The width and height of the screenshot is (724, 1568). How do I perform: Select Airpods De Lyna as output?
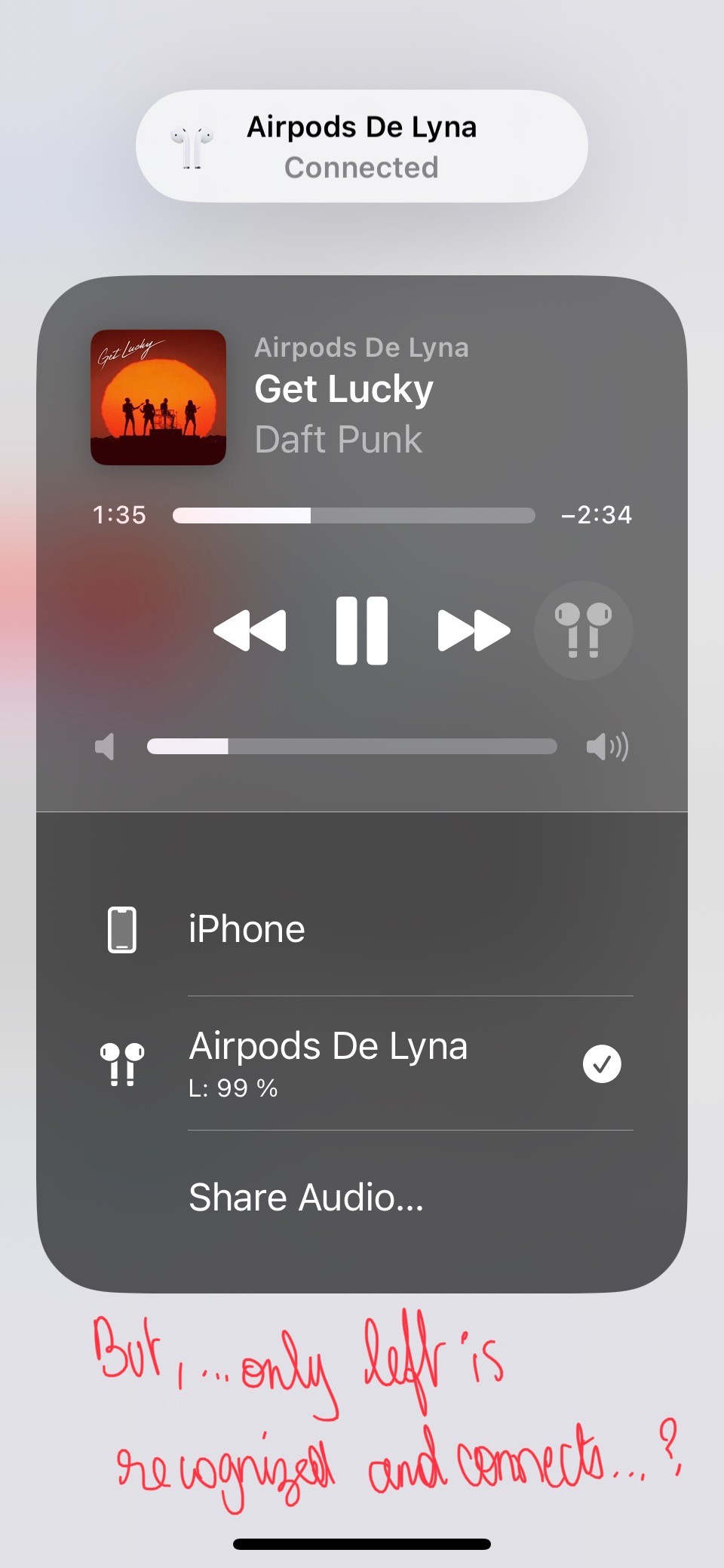(x=328, y=1062)
